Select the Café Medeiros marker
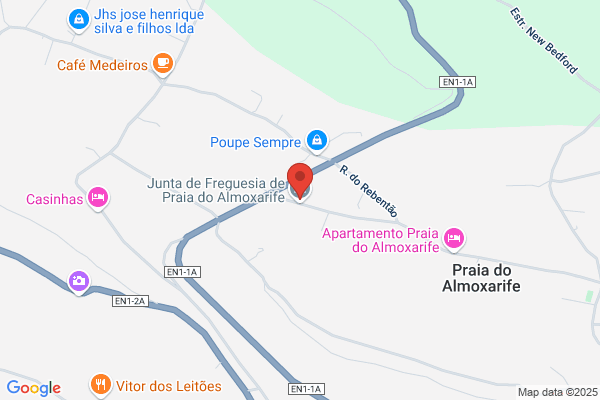 click(x=163, y=64)
